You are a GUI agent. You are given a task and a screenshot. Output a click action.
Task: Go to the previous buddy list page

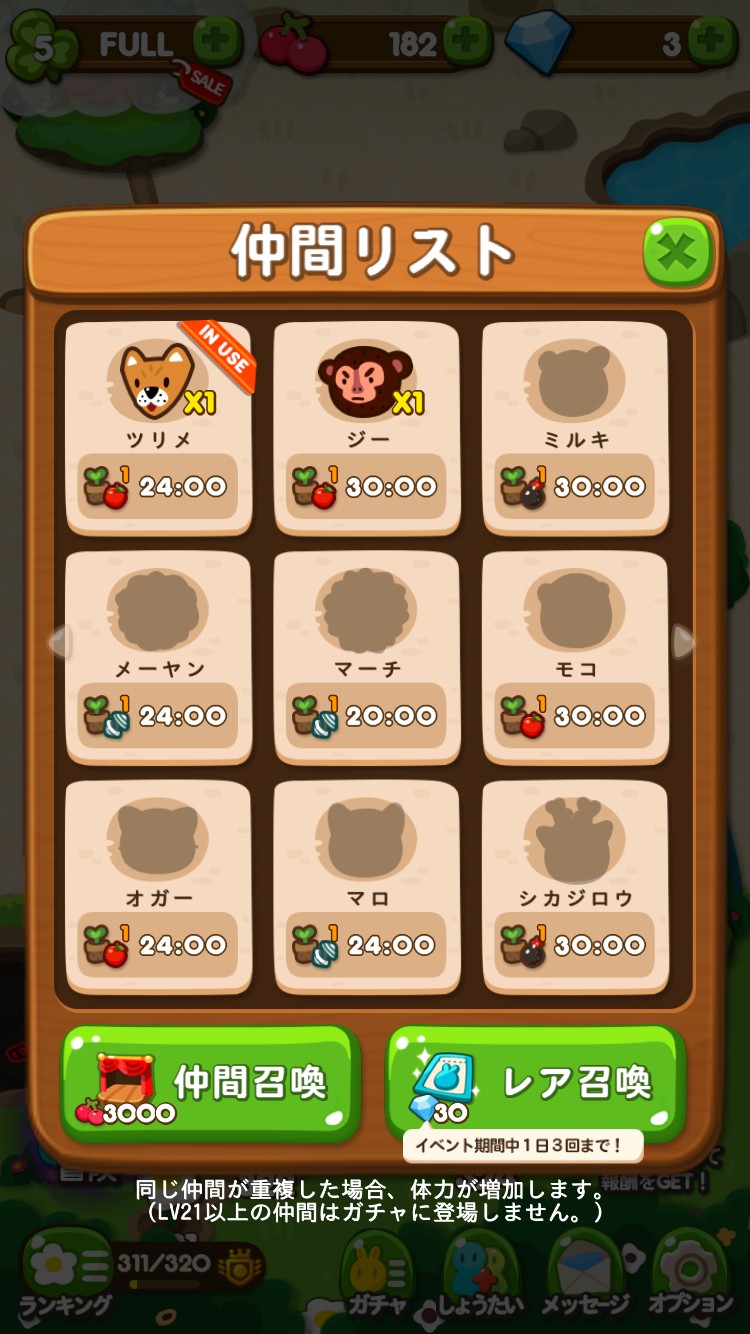click(x=58, y=641)
